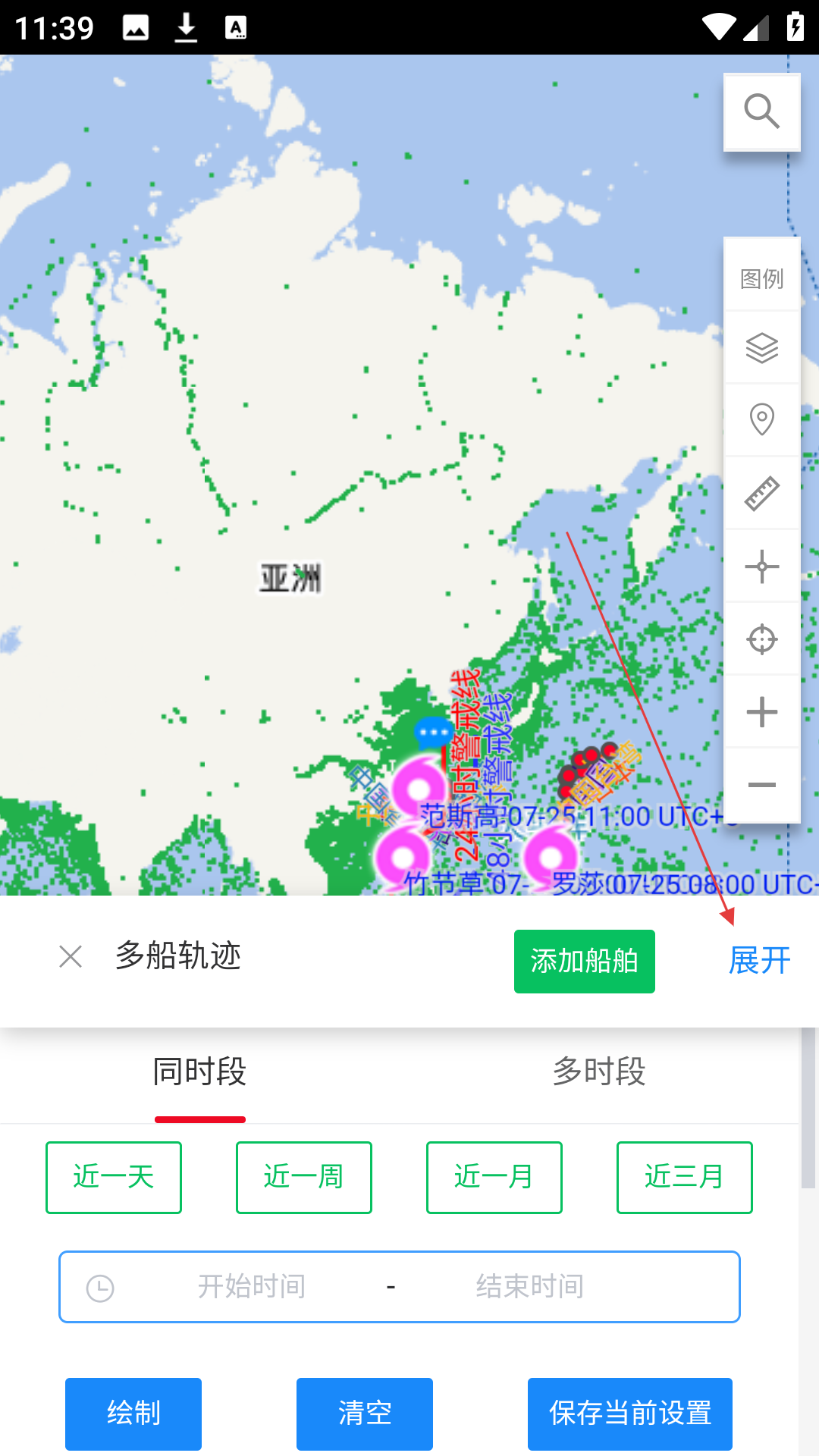
Task: Open the map search
Action: pyautogui.click(x=761, y=112)
